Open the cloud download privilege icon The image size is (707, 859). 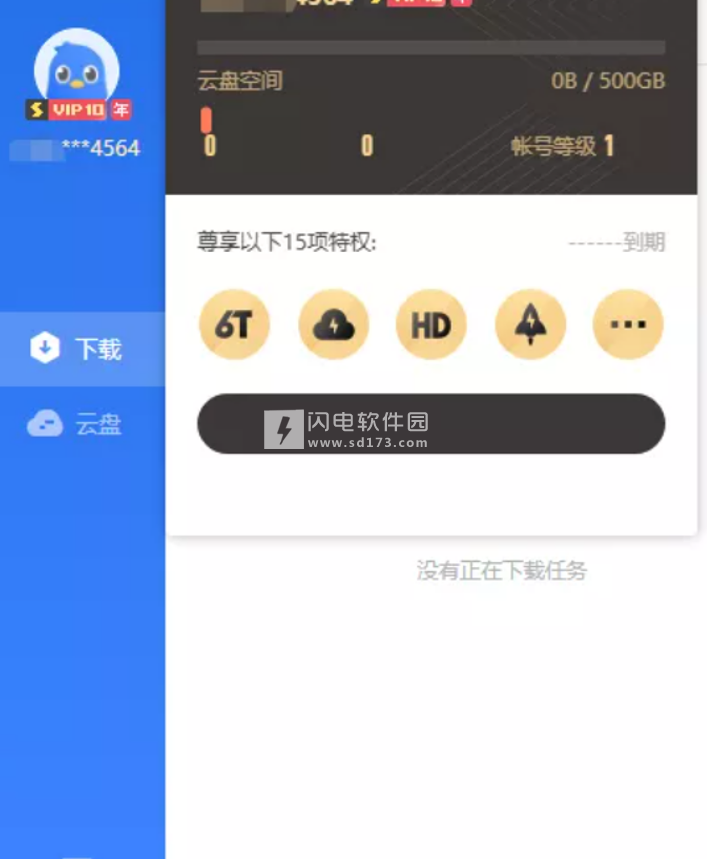(x=333, y=324)
